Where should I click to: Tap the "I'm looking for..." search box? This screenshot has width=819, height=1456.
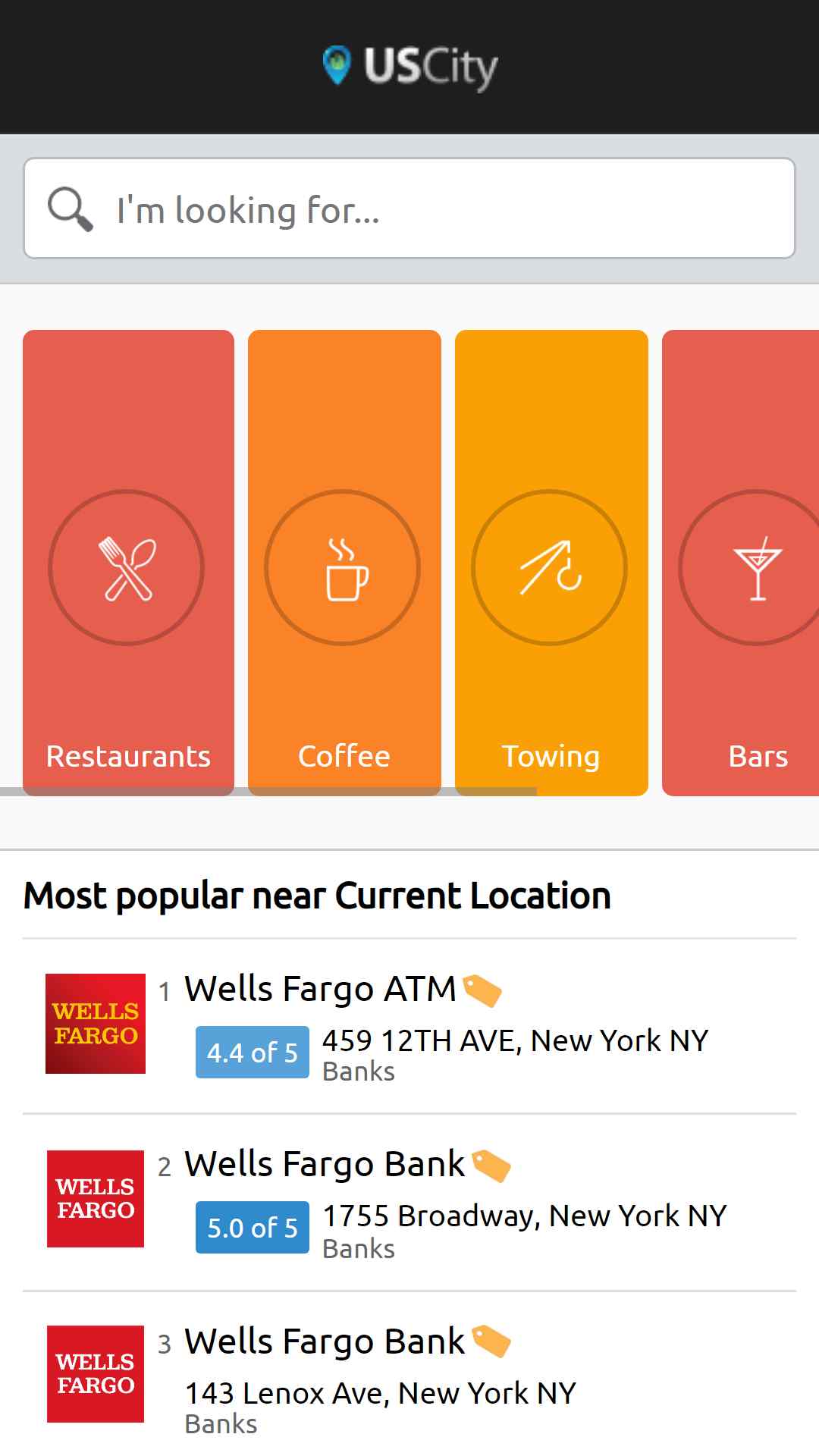tap(409, 209)
